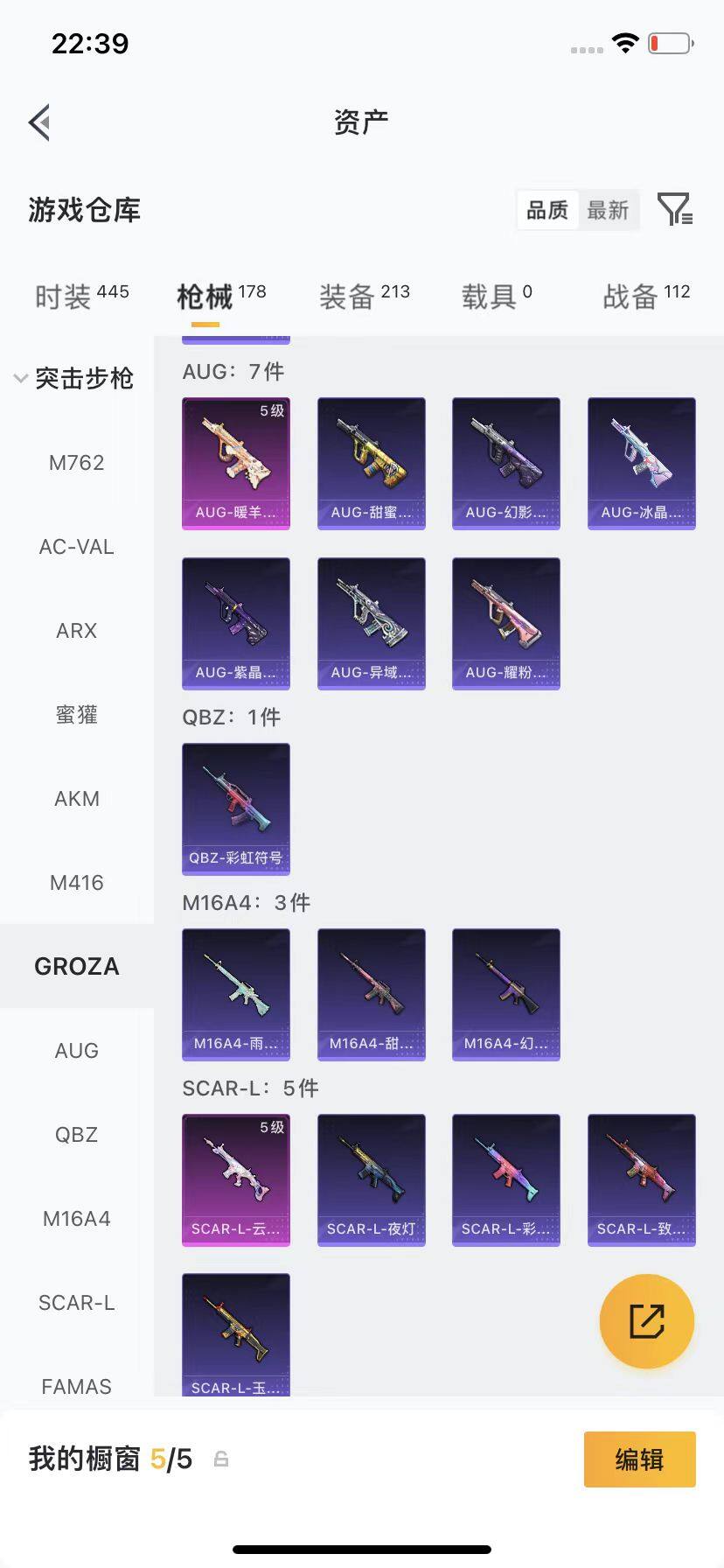Go back using the top-left arrow
Viewport: 724px width, 1568px height.
pyautogui.click(x=39, y=122)
